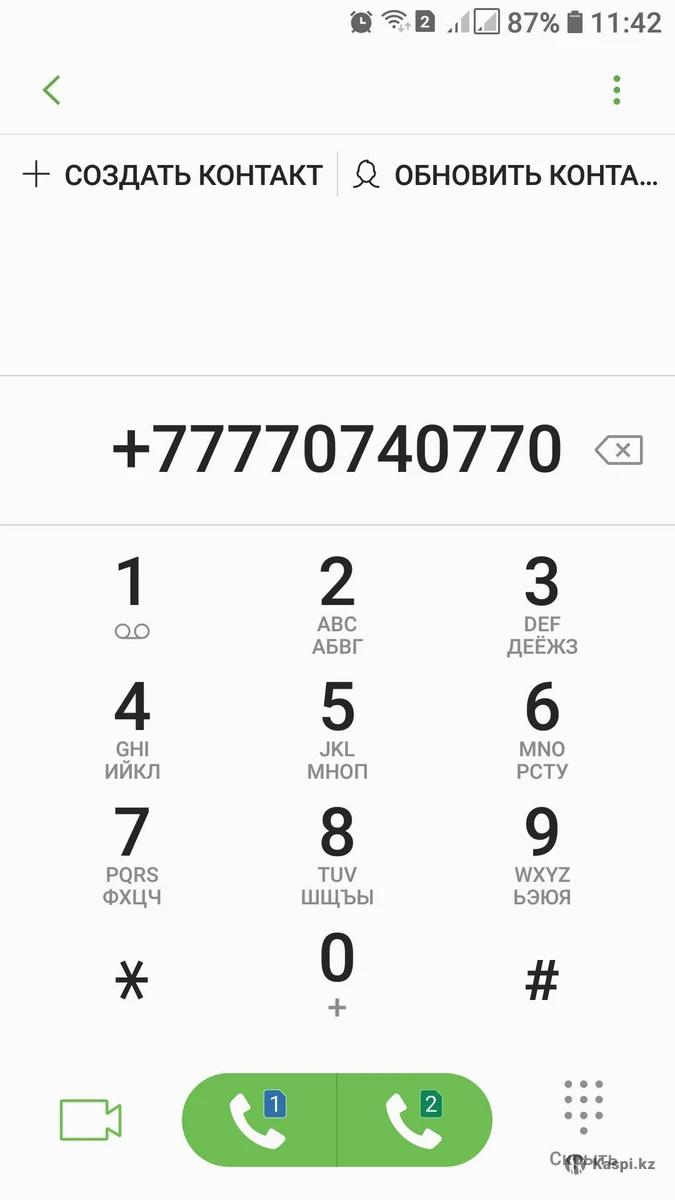Tap the 3 key
The width and height of the screenshot is (675, 1200).
click(x=542, y=600)
